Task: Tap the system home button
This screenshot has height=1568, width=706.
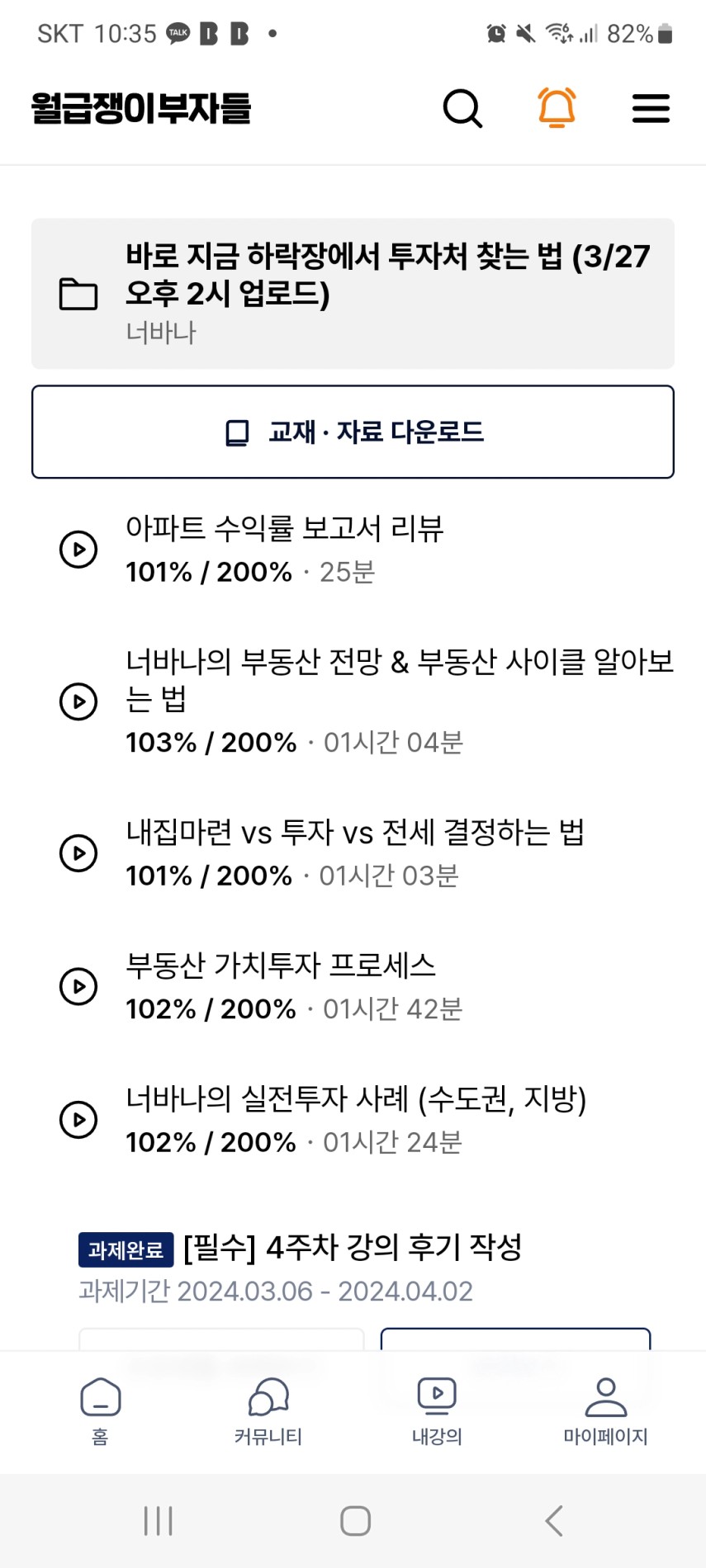Action: coord(355,1521)
